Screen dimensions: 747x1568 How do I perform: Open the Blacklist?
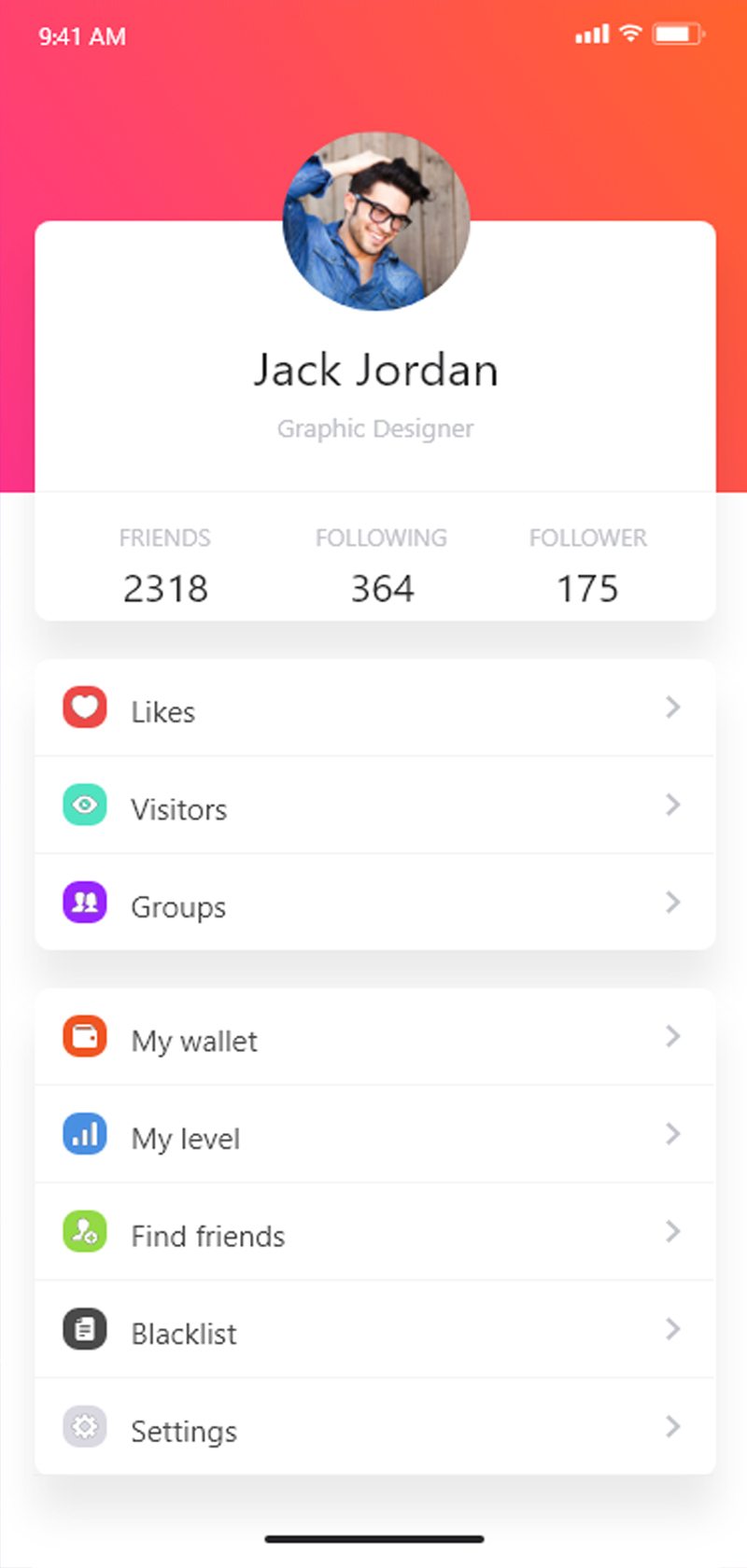[373, 1332]
